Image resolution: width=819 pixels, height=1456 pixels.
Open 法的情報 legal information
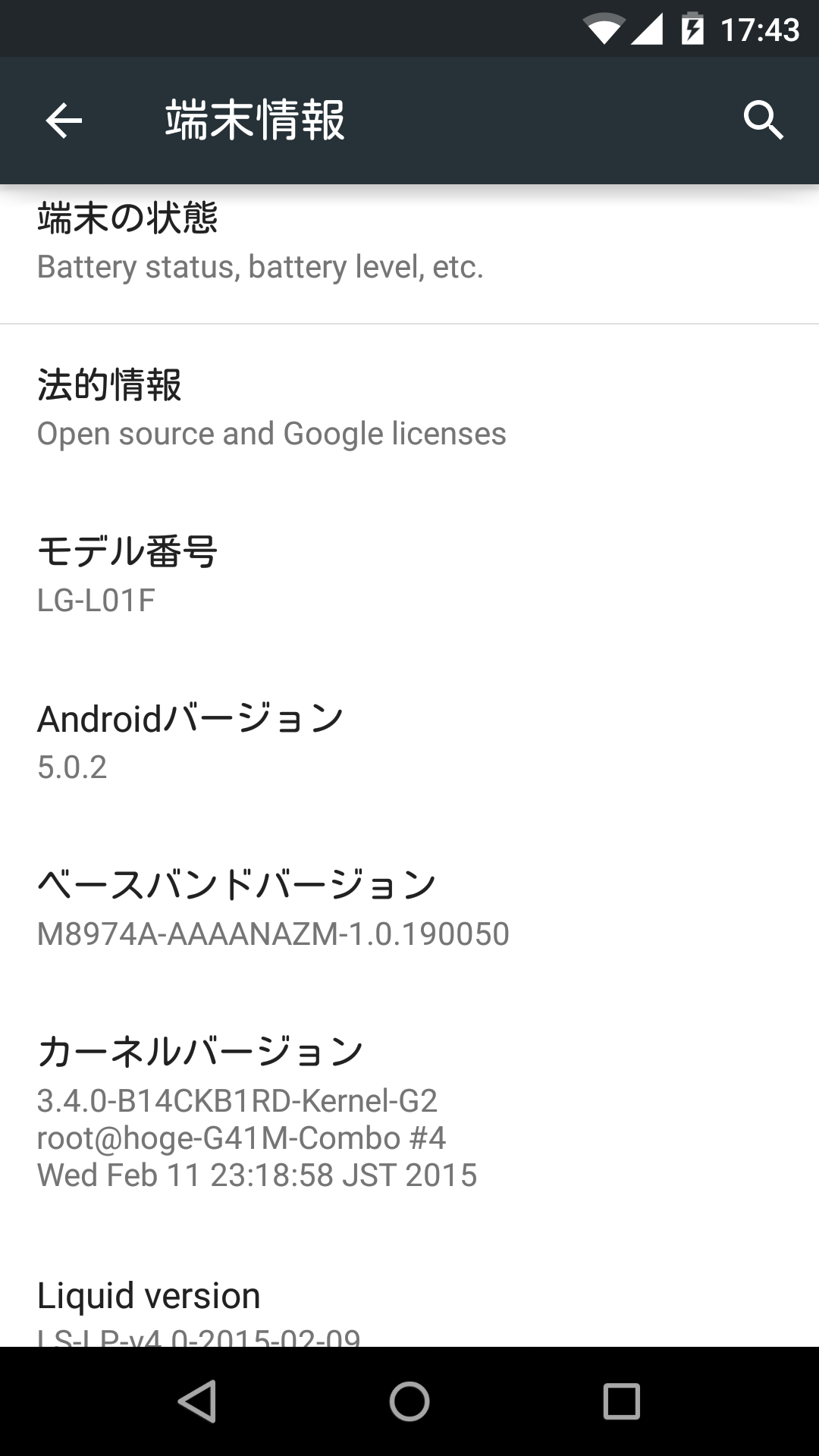409,408
